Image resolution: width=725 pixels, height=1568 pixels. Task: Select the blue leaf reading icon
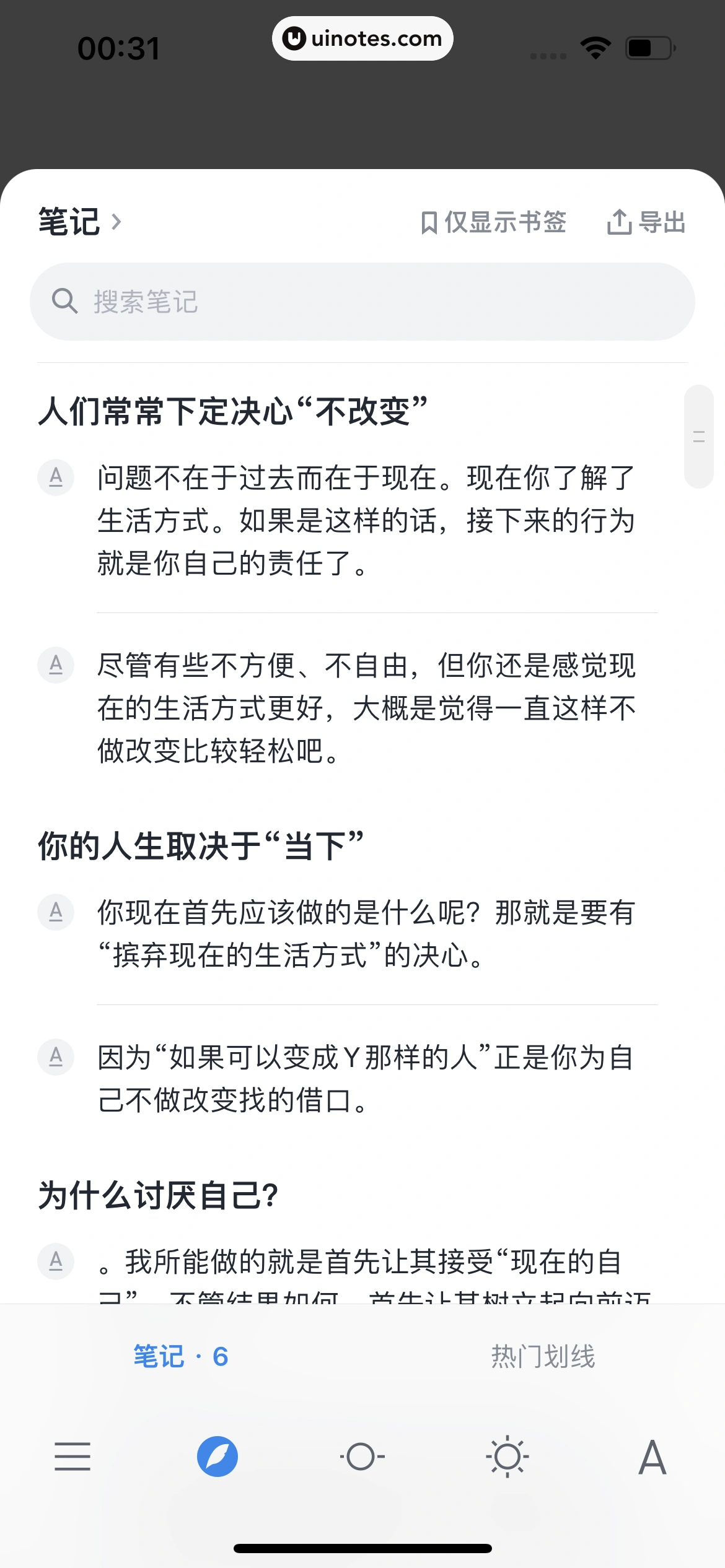pos(217,1456)
